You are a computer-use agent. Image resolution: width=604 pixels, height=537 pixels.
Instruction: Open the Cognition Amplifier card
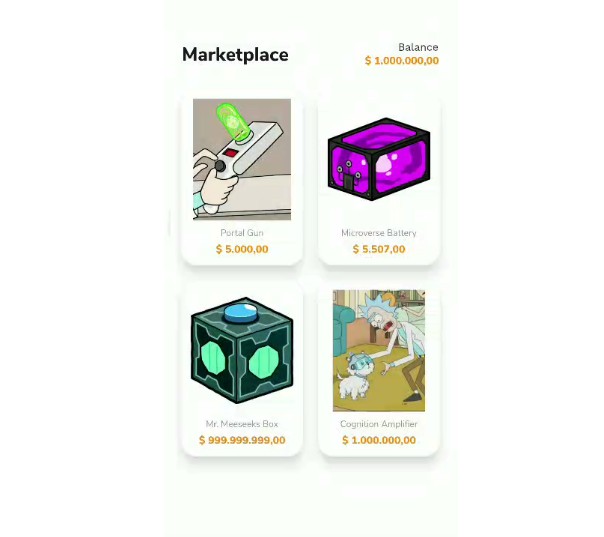point(379,368)
